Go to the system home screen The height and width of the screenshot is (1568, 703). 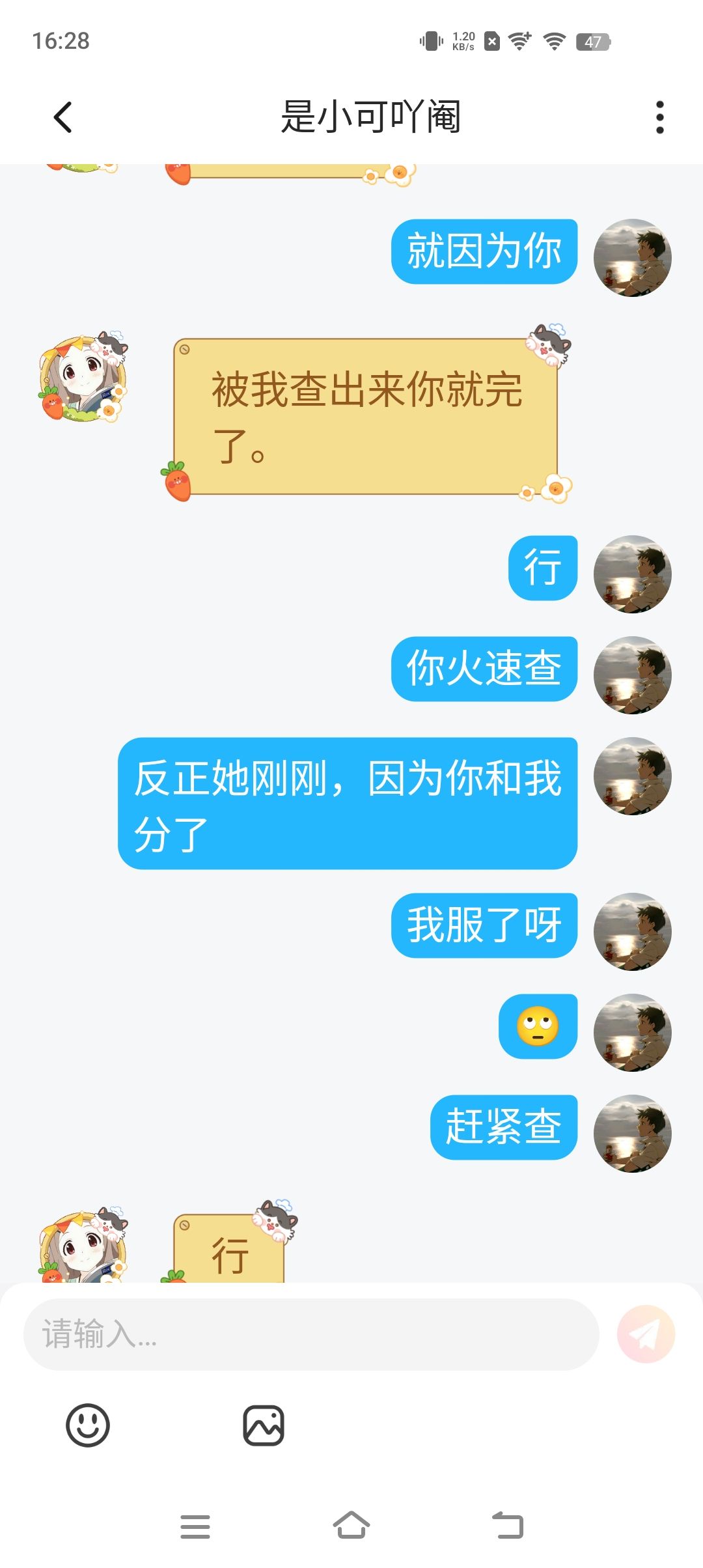[x=351, y=1526]
